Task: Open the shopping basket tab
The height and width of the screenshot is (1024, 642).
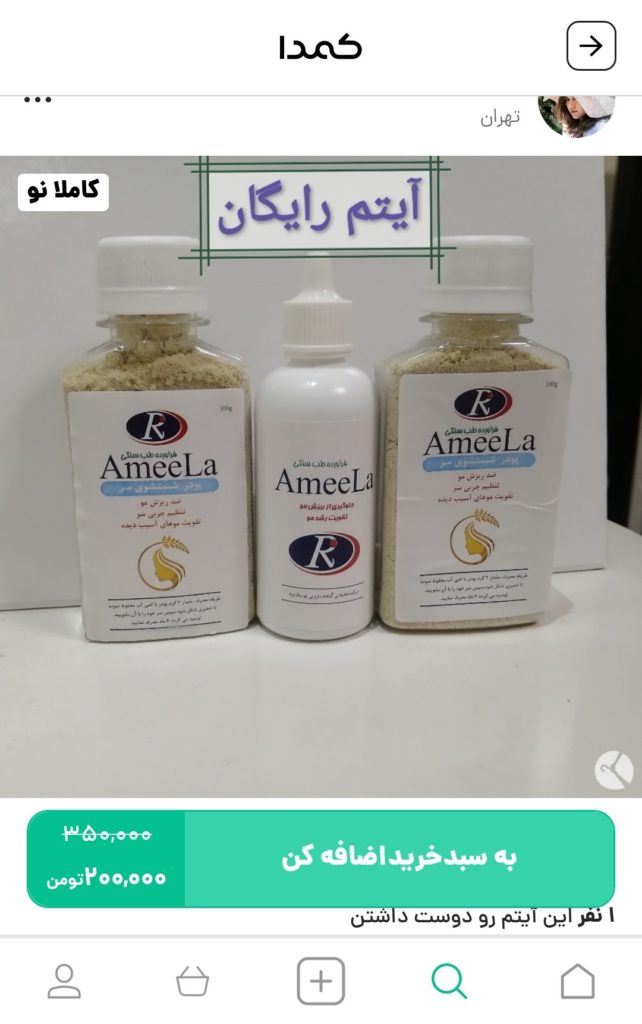Action: point(192,981)
